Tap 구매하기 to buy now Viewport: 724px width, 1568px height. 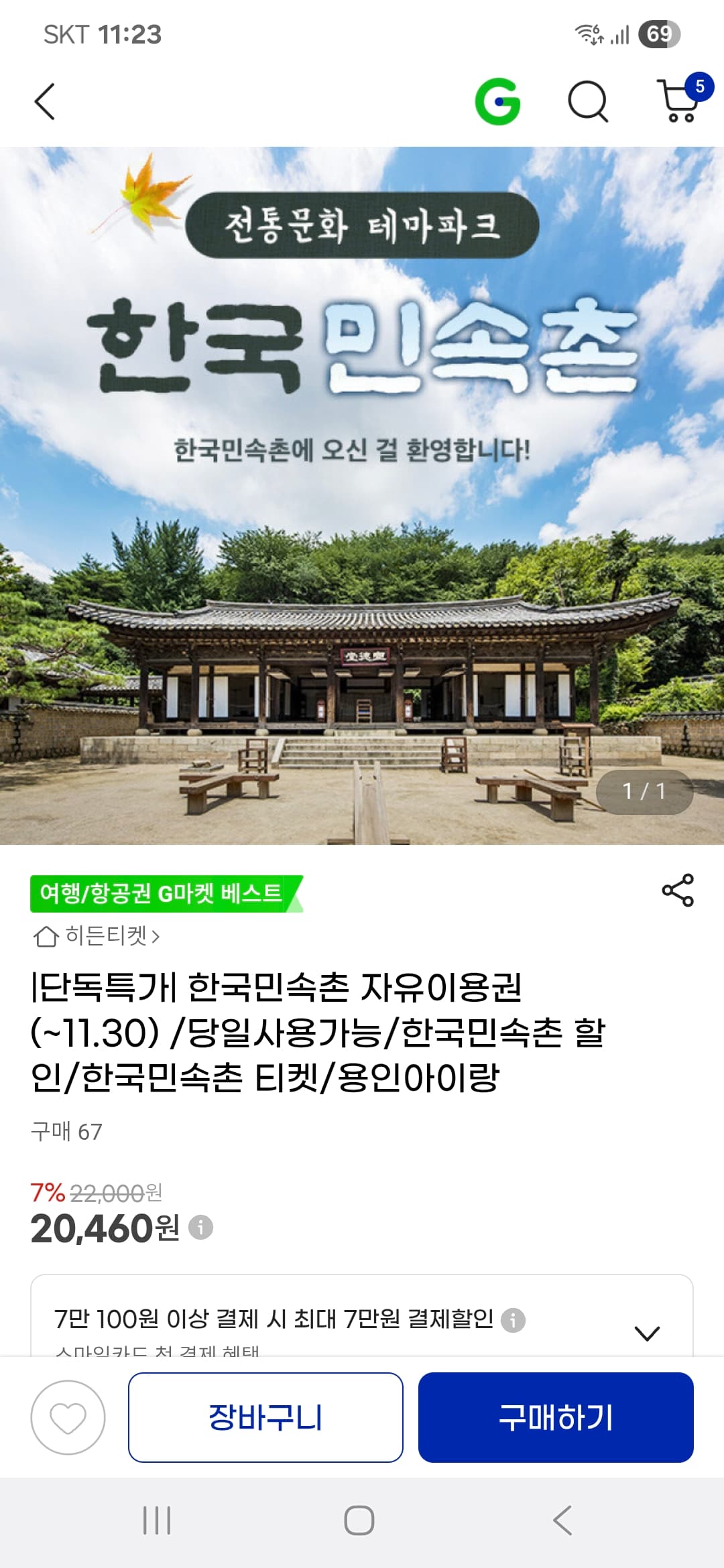coord(556,1417)
